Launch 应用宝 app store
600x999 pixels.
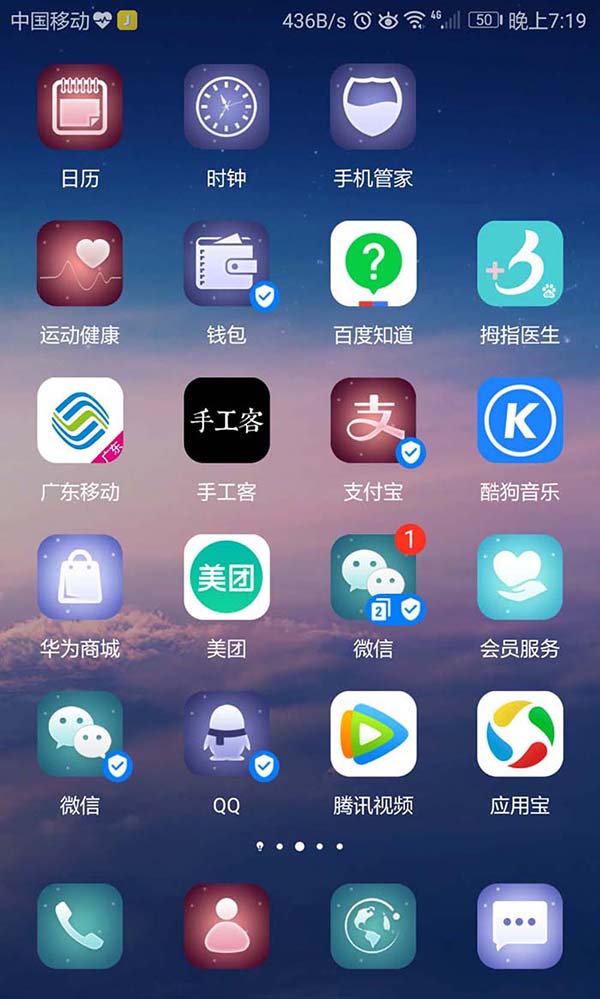pyautogui.click(x=520, y=734)
